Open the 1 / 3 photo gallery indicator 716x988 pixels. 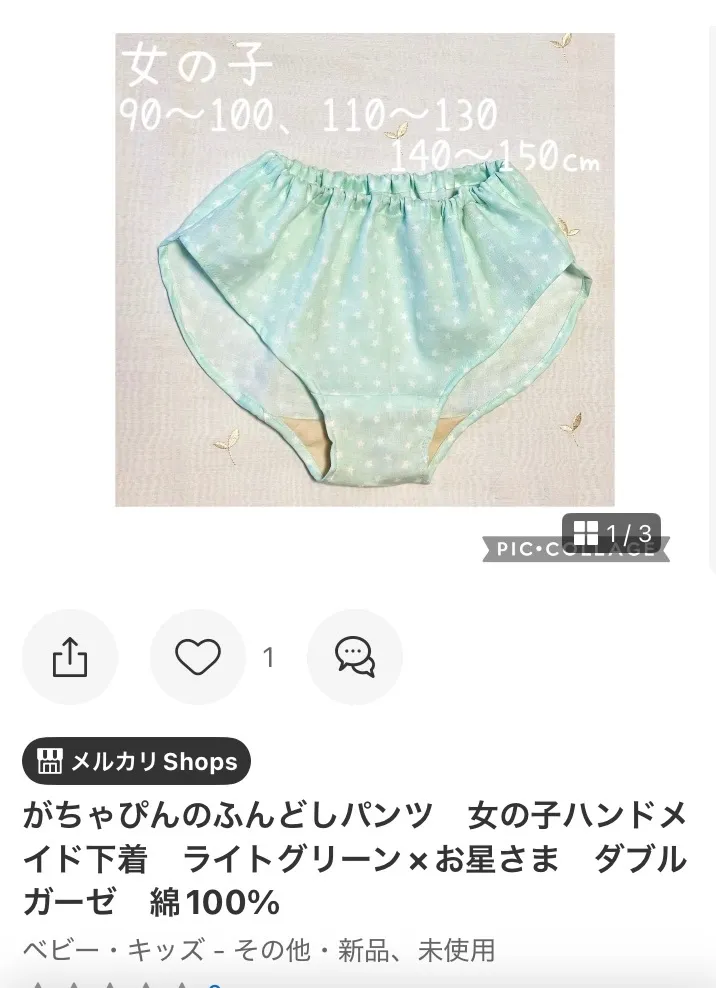[612, 534]
